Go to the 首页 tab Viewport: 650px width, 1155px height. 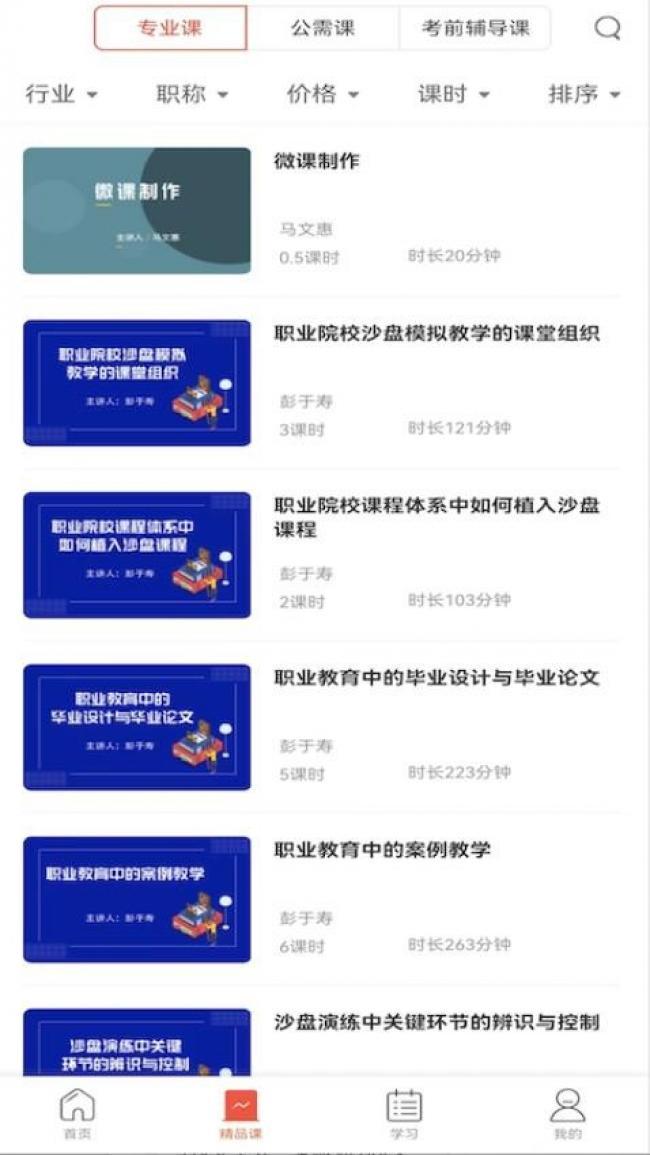(77, 1114)
